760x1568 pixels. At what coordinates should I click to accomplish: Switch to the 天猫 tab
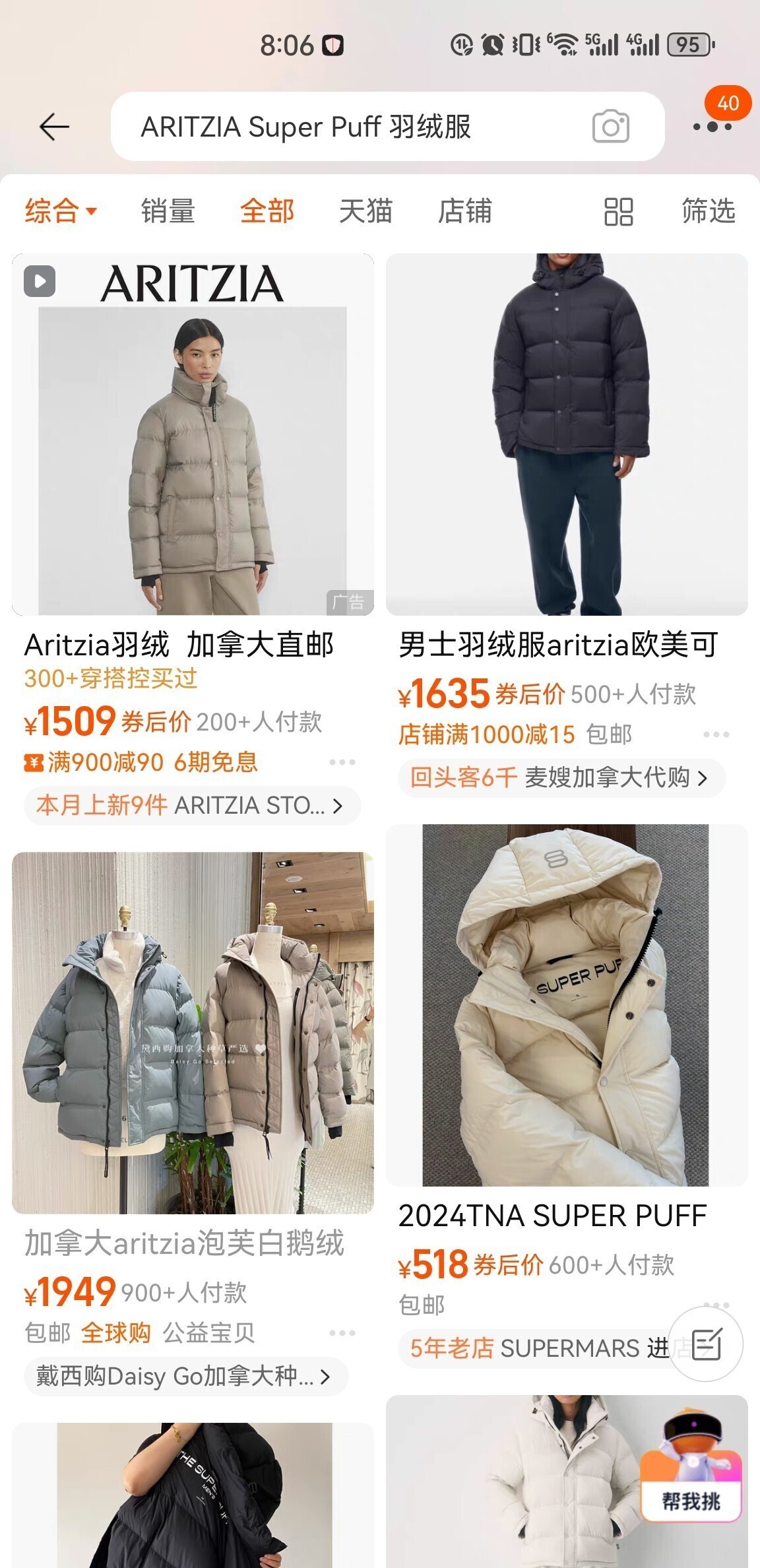click(365, 211)
